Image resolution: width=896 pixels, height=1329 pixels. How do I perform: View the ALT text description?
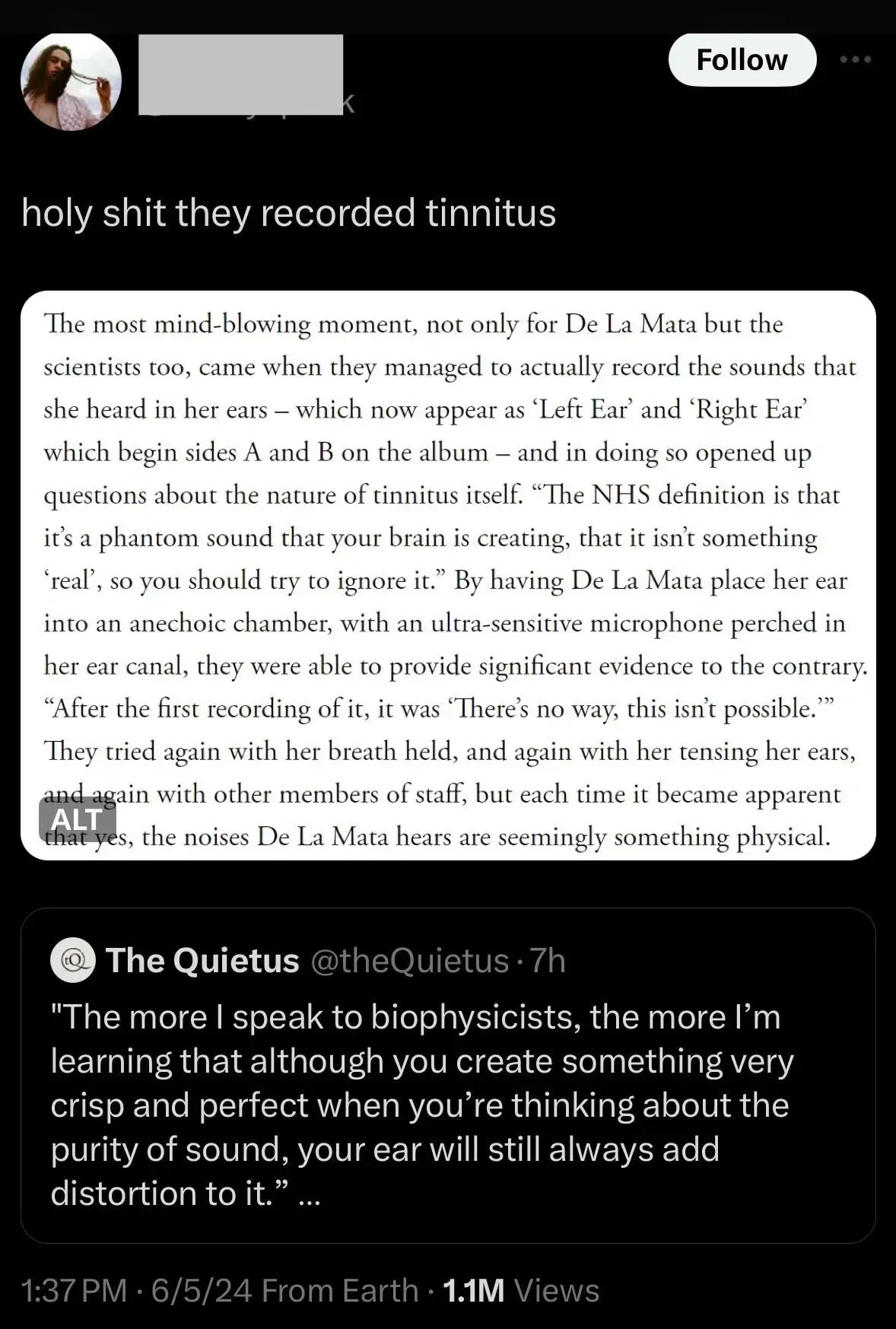tap(77, 820)
